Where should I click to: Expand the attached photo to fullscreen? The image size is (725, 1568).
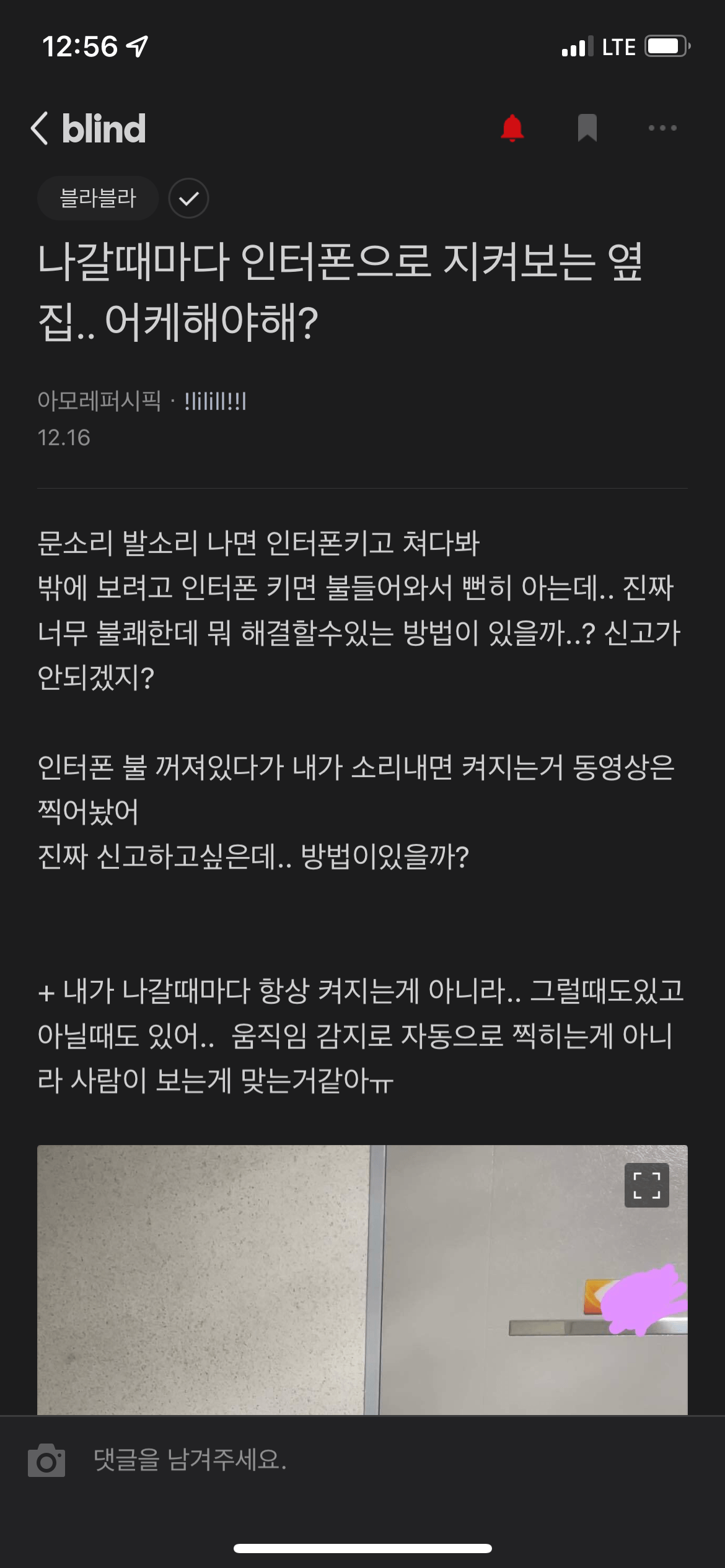[x=646, y=1185]
